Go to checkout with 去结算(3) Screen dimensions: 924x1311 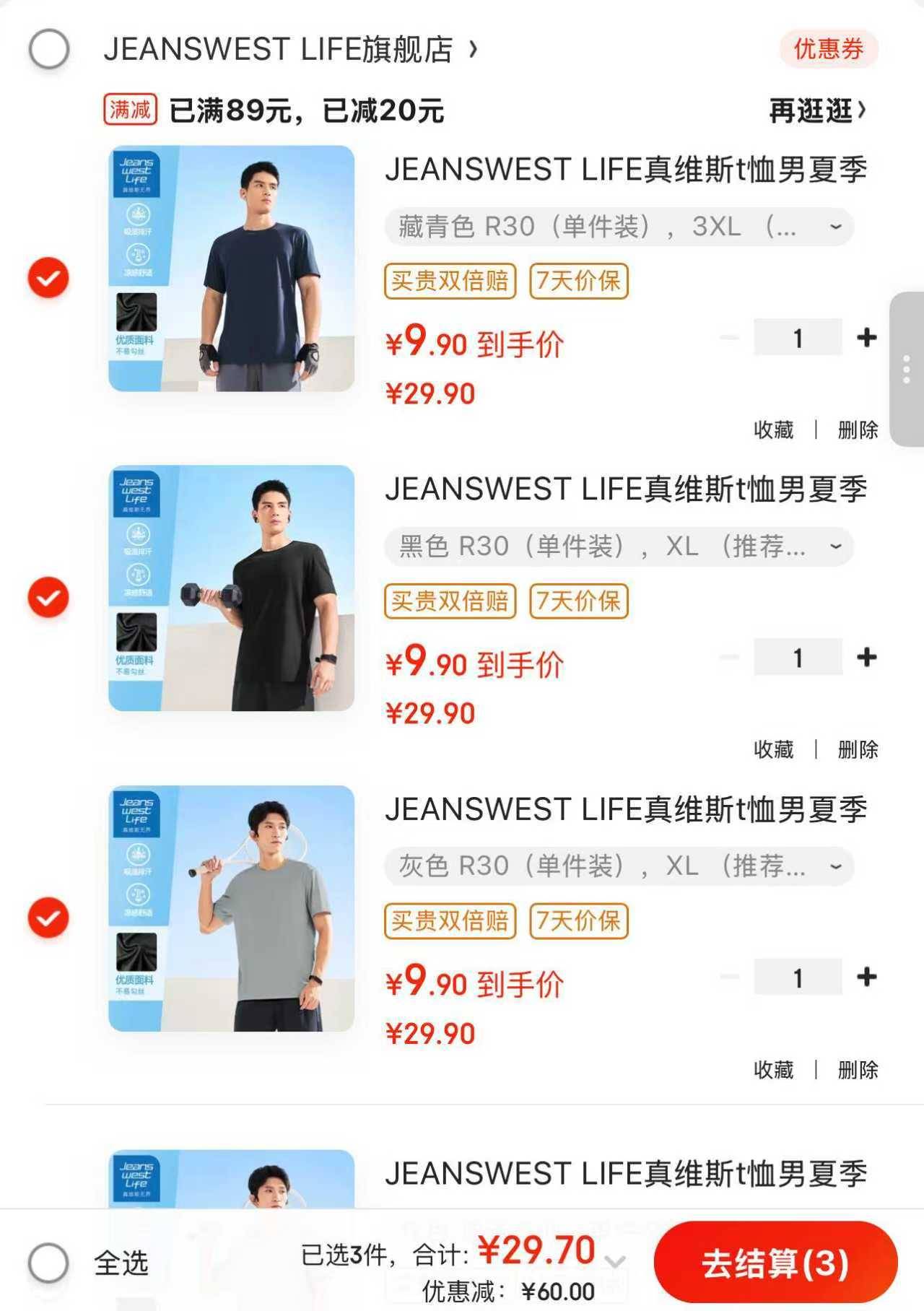click(x=775, y=1263)
